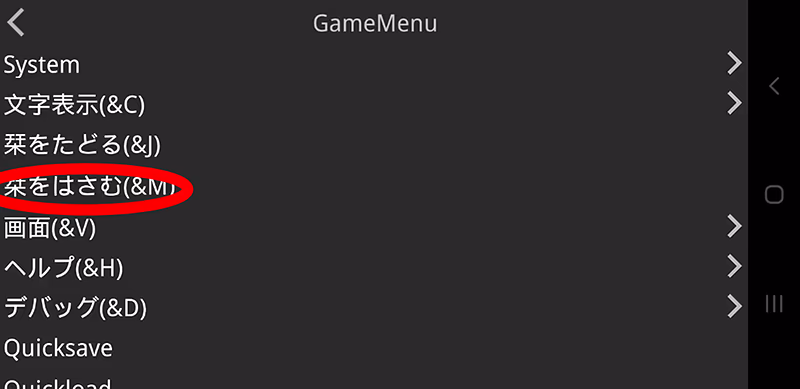Image resolution: width=800 pixels, height=389 pixels.
Task: Open the デバッグ(&D) submenu
Action: click(374, 307)
